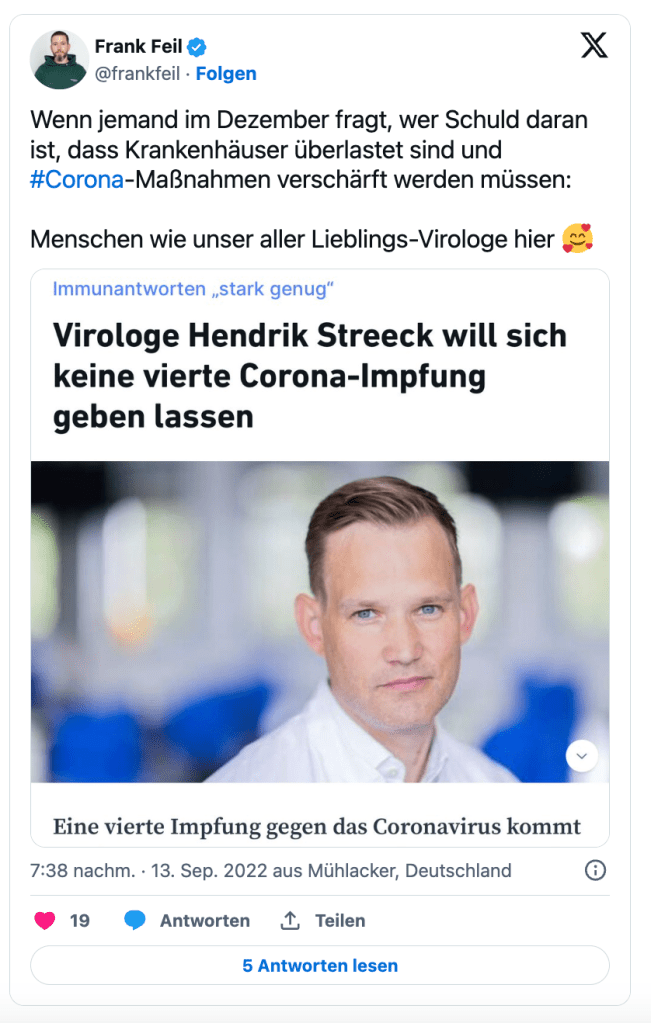The height and width of the screenshot is (1023, 651).
Task: Share the tweet via Teilen
Action: 322,920
